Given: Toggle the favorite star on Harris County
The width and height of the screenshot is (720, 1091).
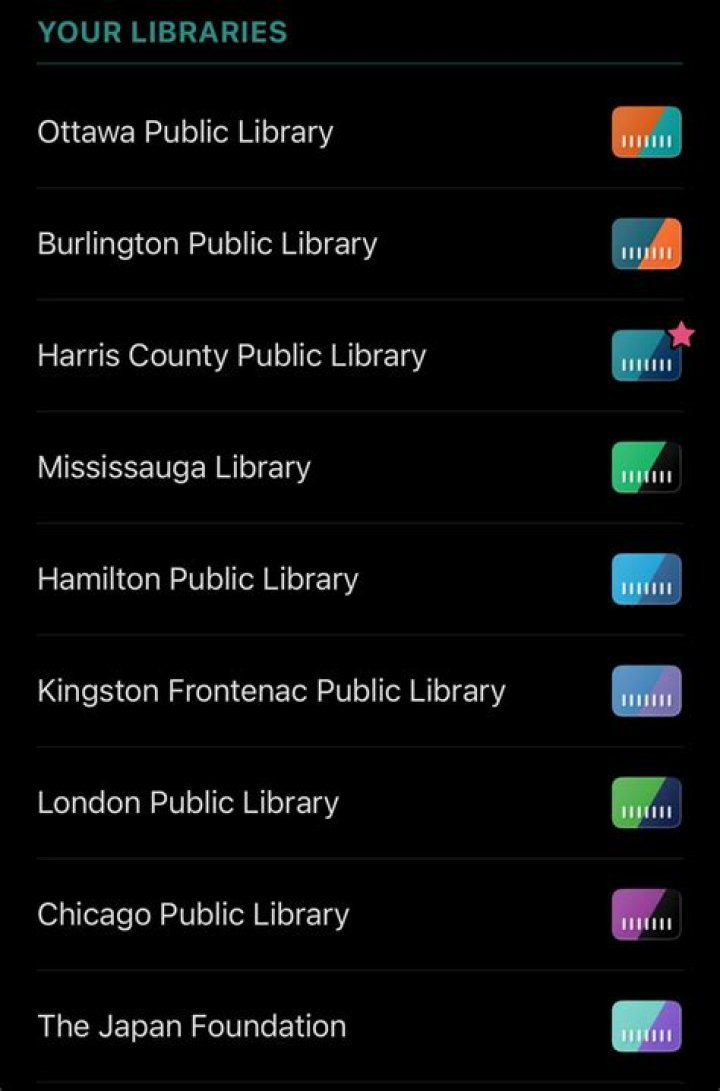Looking at the screenshot, I should (x=681, y=336).
